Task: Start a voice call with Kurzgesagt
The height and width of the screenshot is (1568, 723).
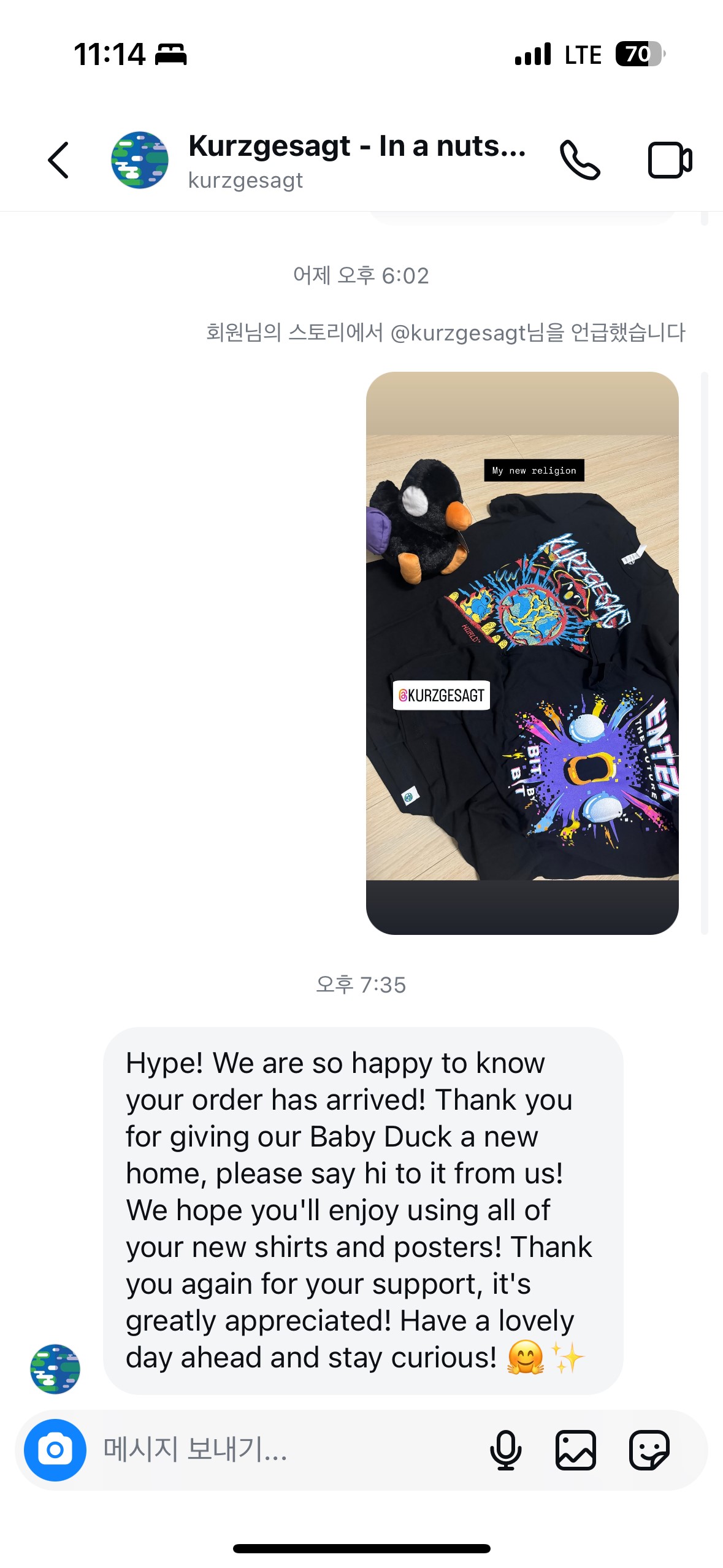Action: [580, 161]
